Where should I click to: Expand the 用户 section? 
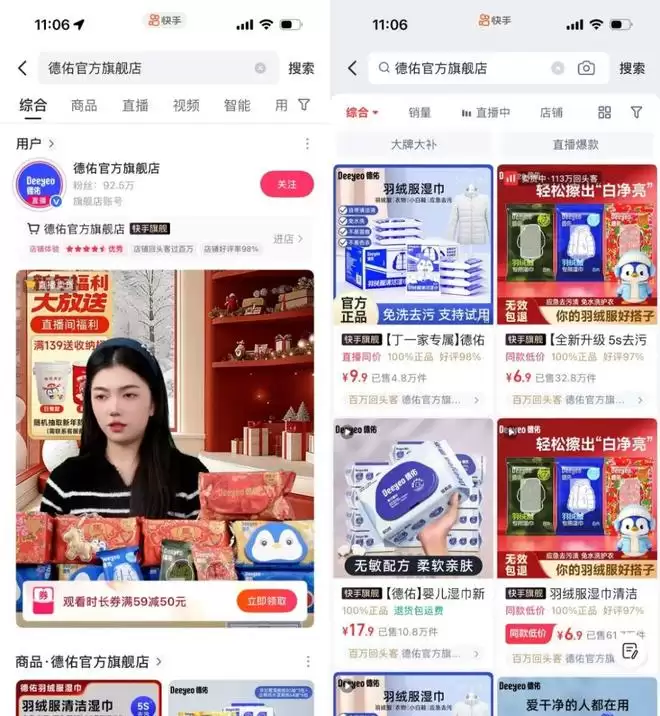pyautogui.click(x=35, y=144)
